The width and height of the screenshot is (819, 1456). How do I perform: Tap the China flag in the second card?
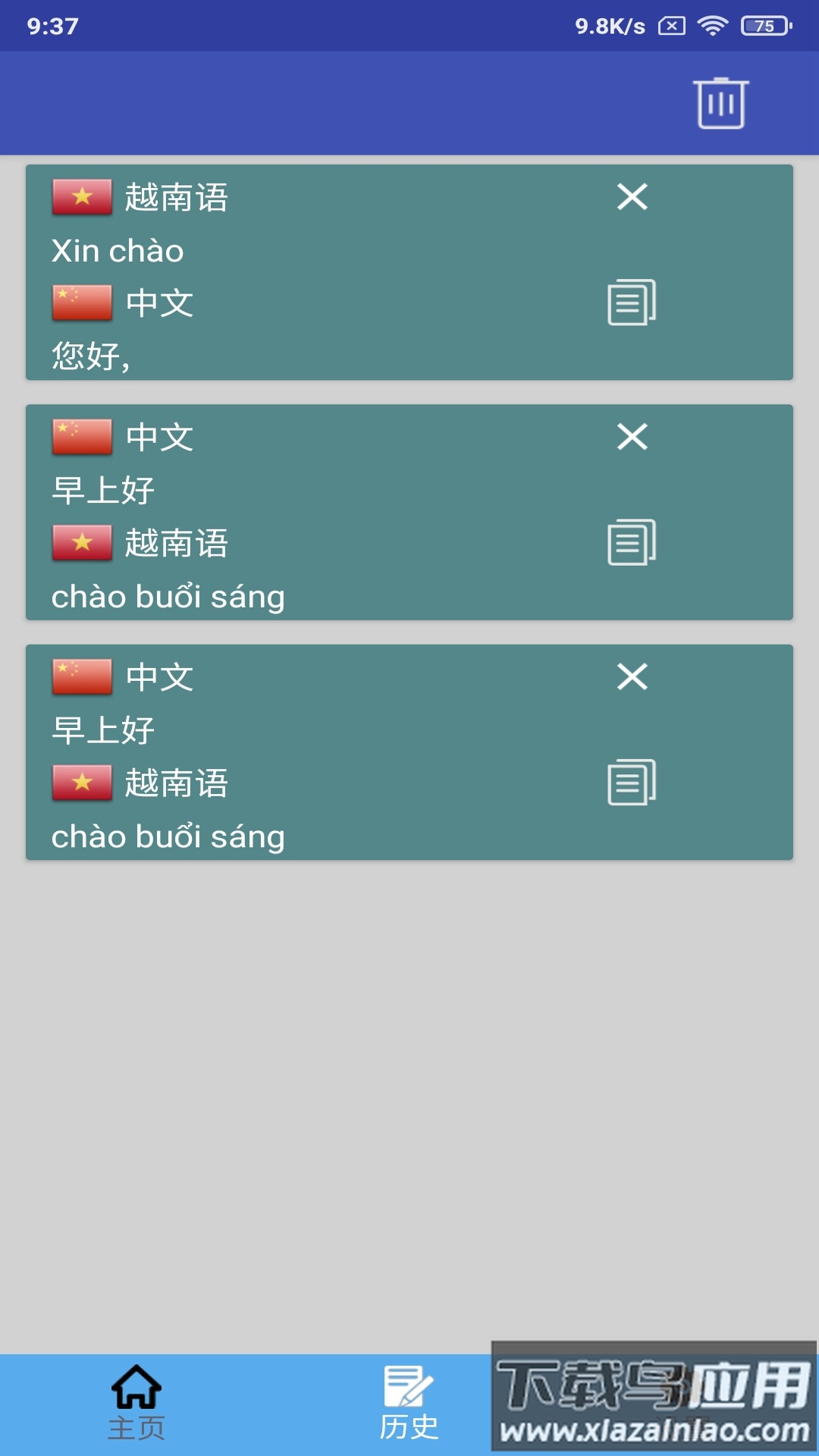tap(82, 436)
